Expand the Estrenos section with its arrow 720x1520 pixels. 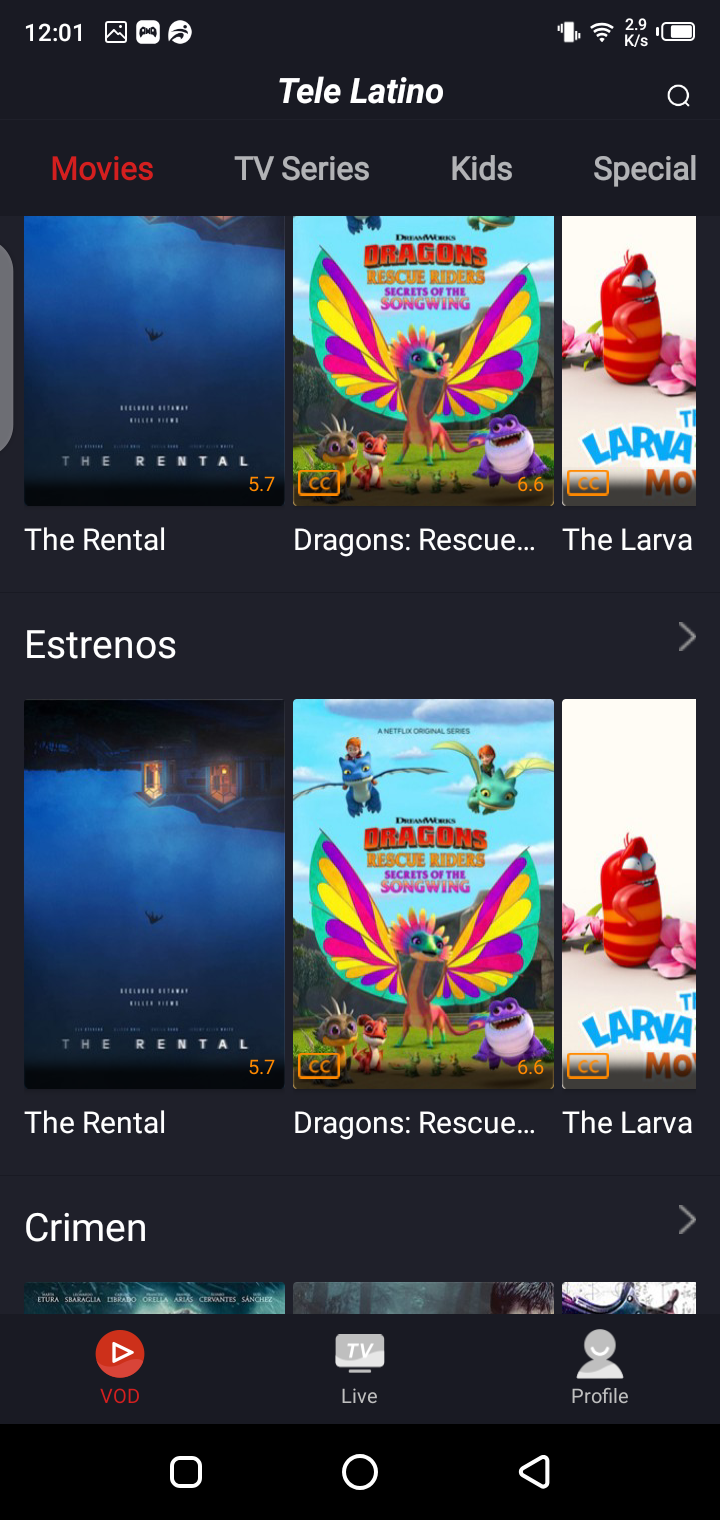coord(686,637)
